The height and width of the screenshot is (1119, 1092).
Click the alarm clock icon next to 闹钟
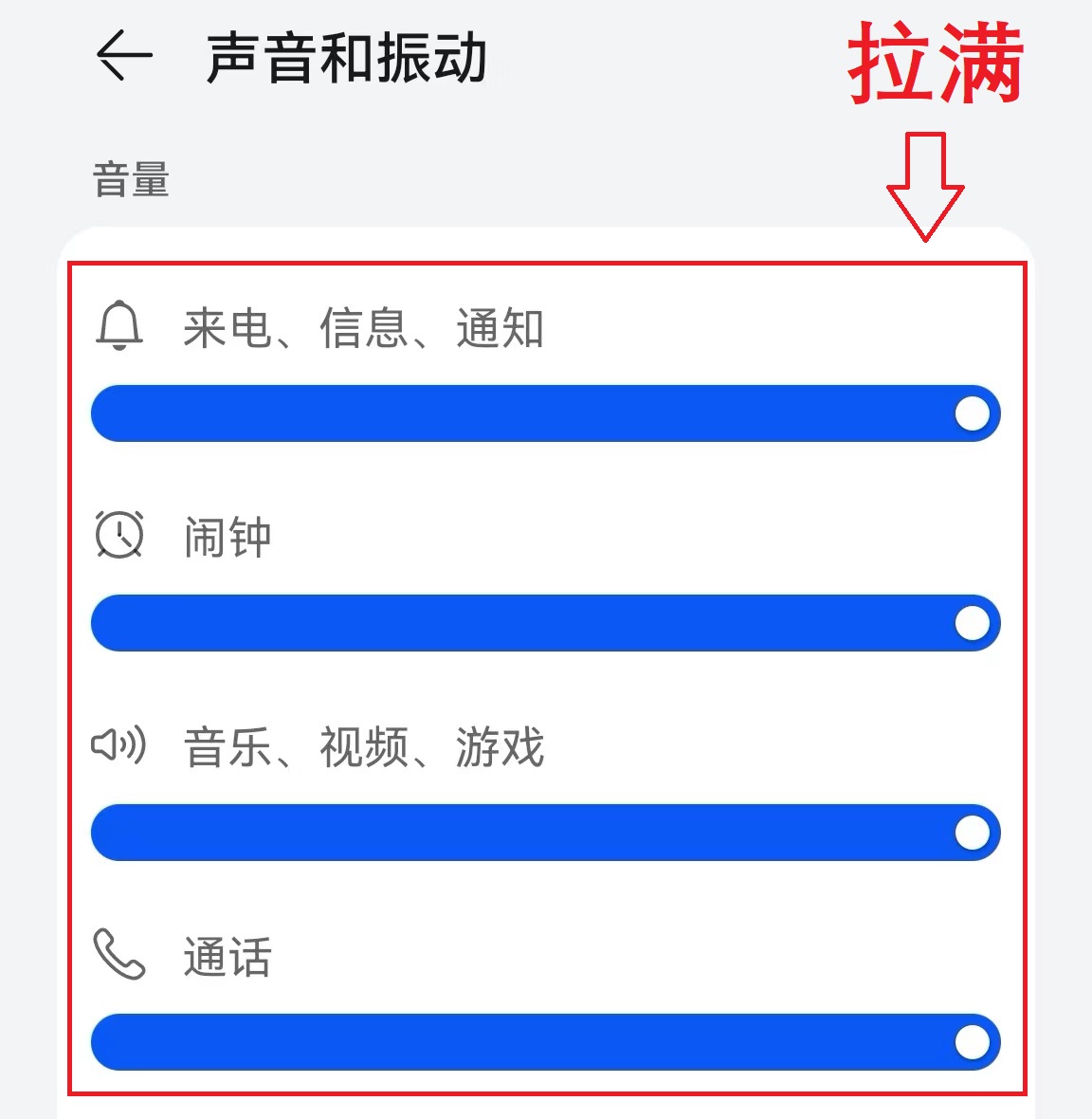click(119, 536)
